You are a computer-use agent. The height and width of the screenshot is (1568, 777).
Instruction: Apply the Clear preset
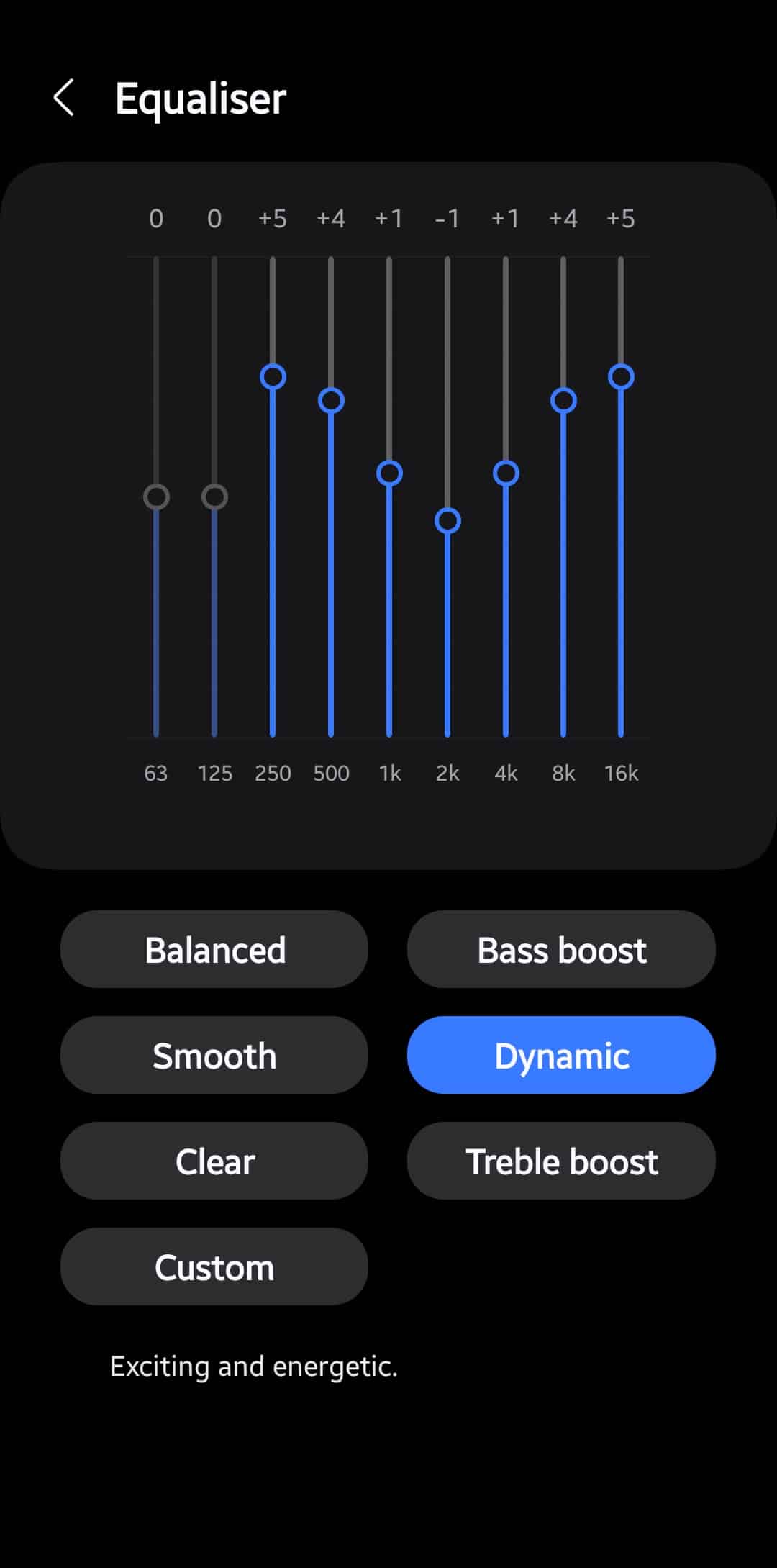tap(214, 1161)
